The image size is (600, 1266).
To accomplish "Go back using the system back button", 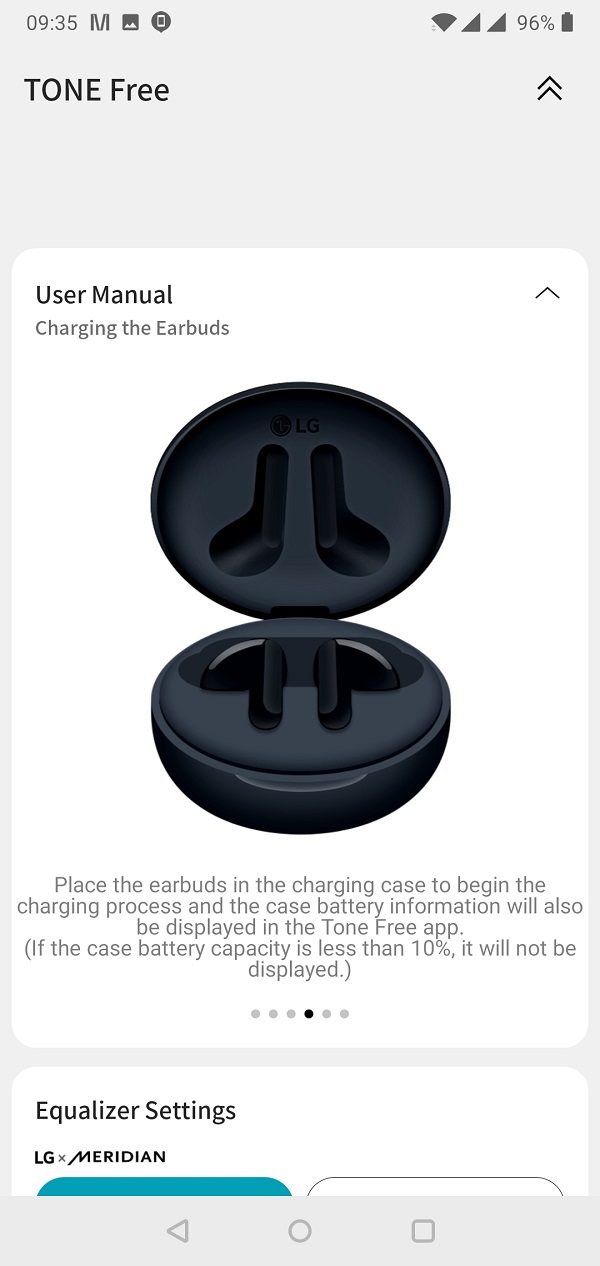I will pyautogui.click(x=178, y=1231).
